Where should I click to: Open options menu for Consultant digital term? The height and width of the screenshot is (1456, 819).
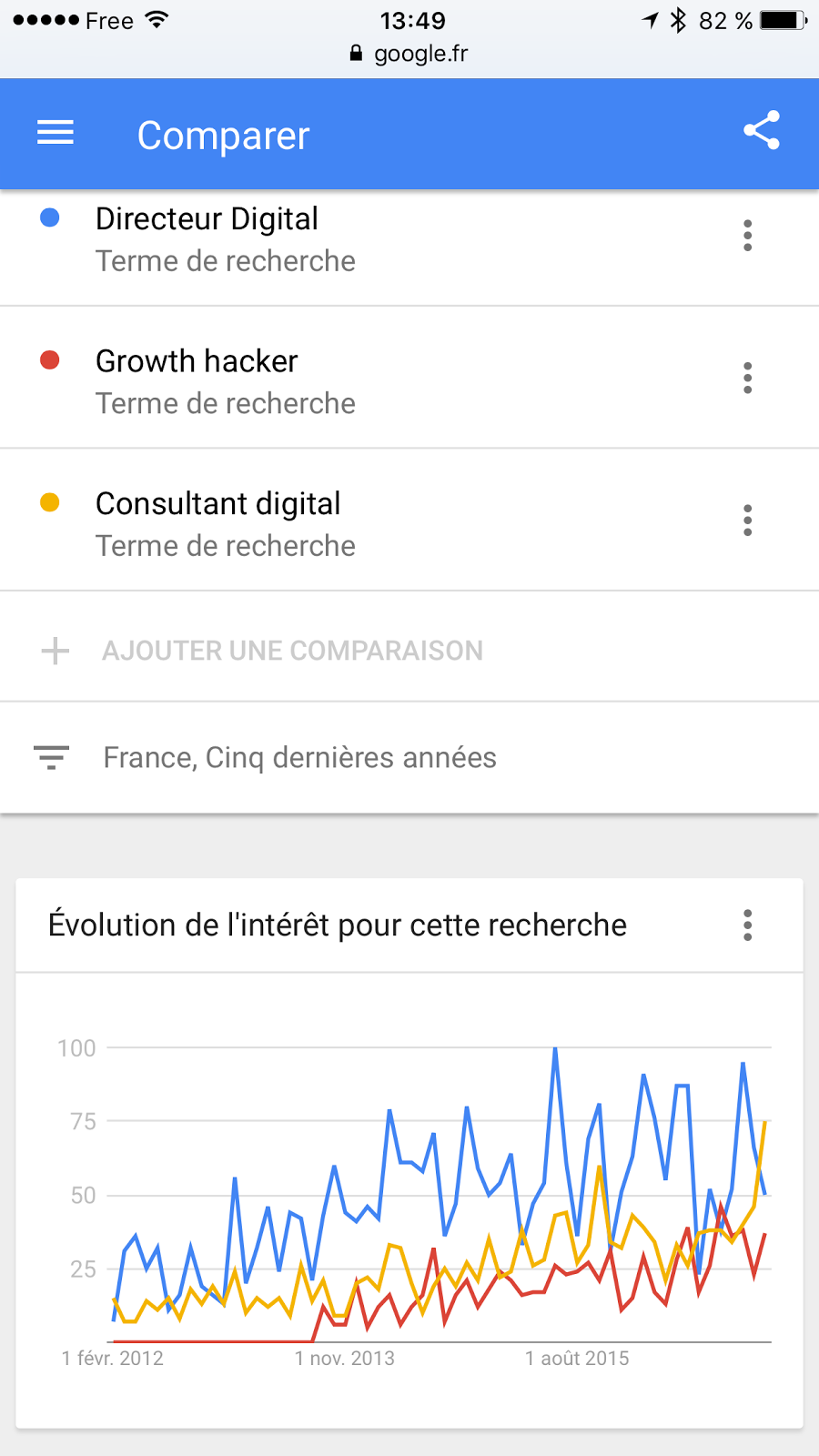[747, 521]
